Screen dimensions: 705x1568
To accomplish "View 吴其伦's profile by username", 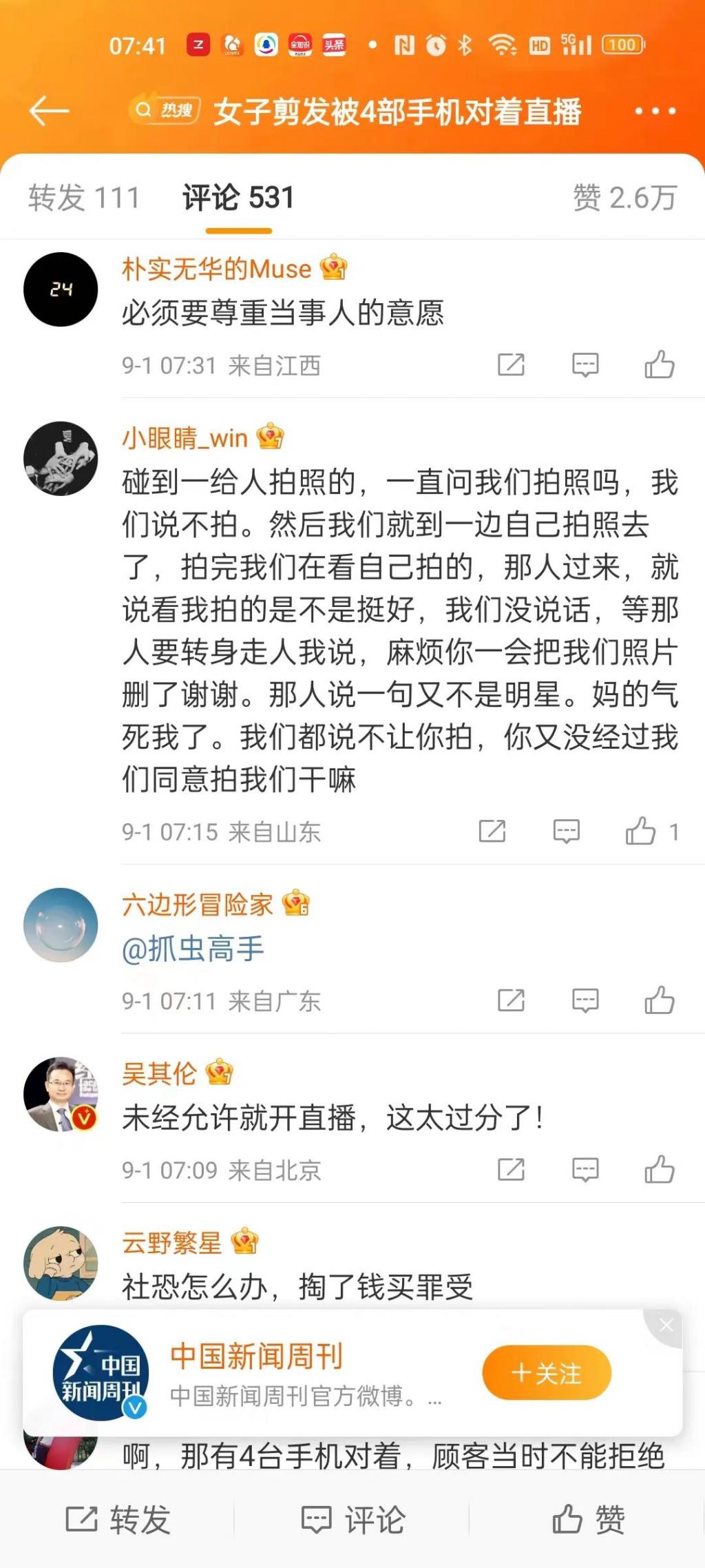I will pos(159,1073).
